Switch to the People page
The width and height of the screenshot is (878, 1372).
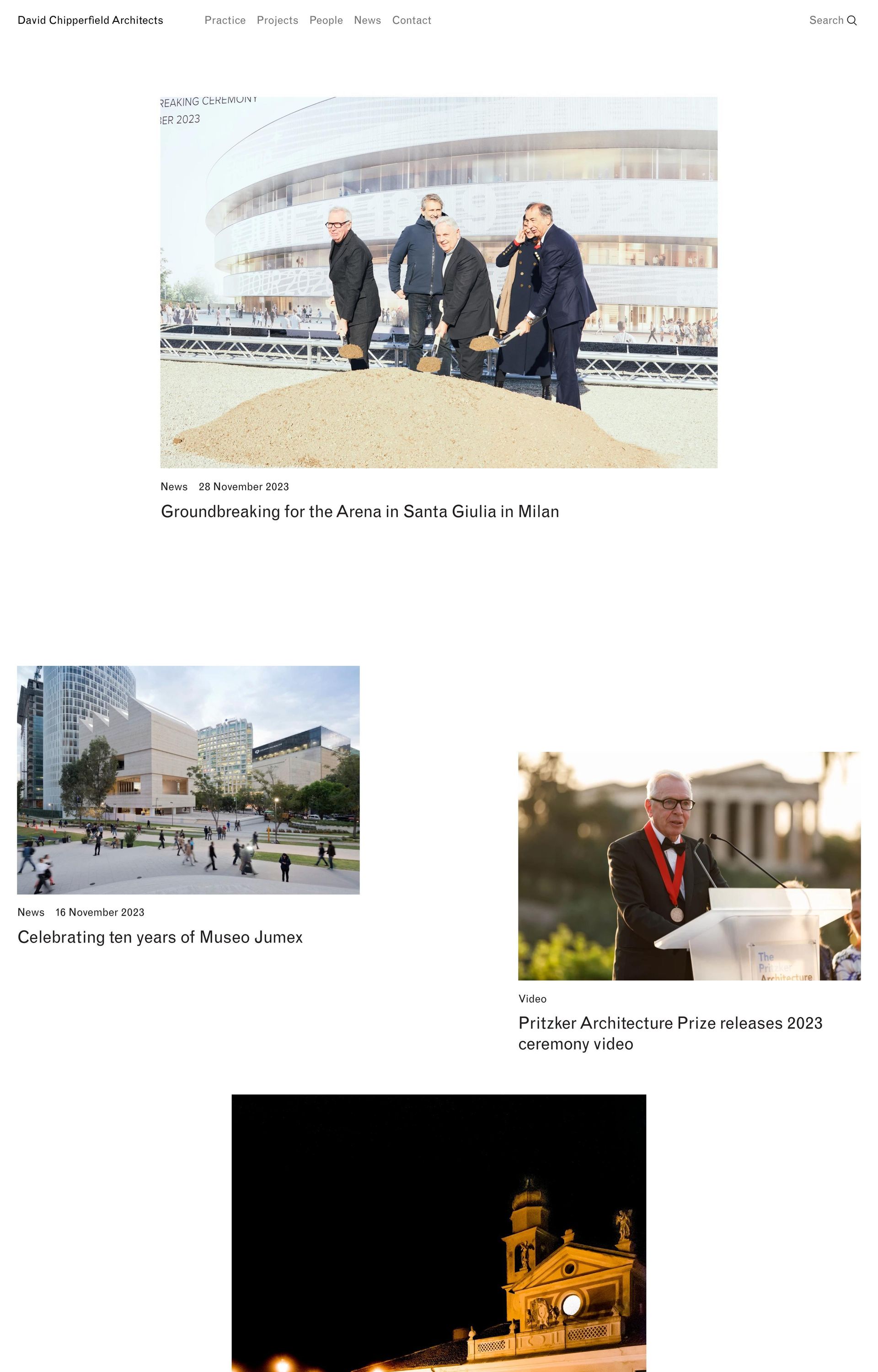(326, 21)
